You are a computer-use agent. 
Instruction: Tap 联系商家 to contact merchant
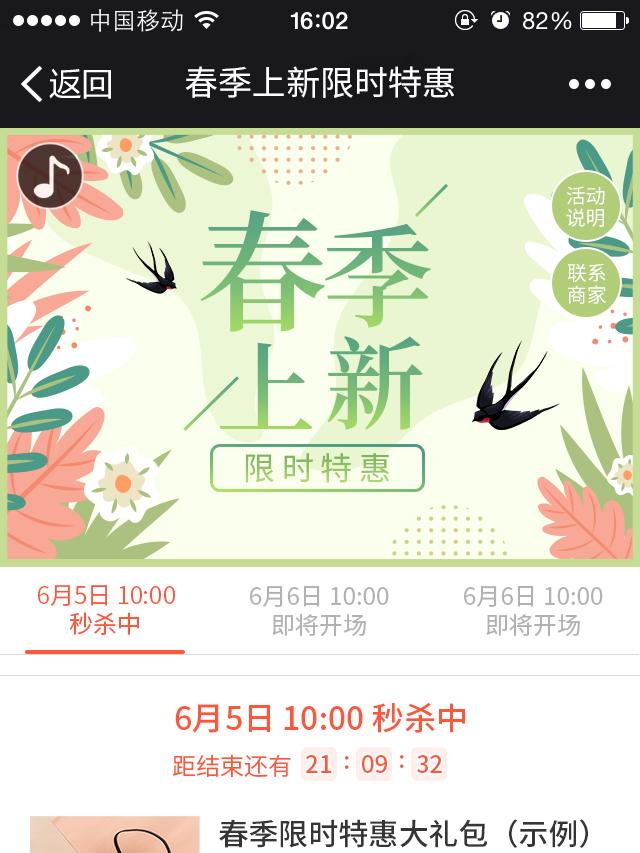coord(586,283)
